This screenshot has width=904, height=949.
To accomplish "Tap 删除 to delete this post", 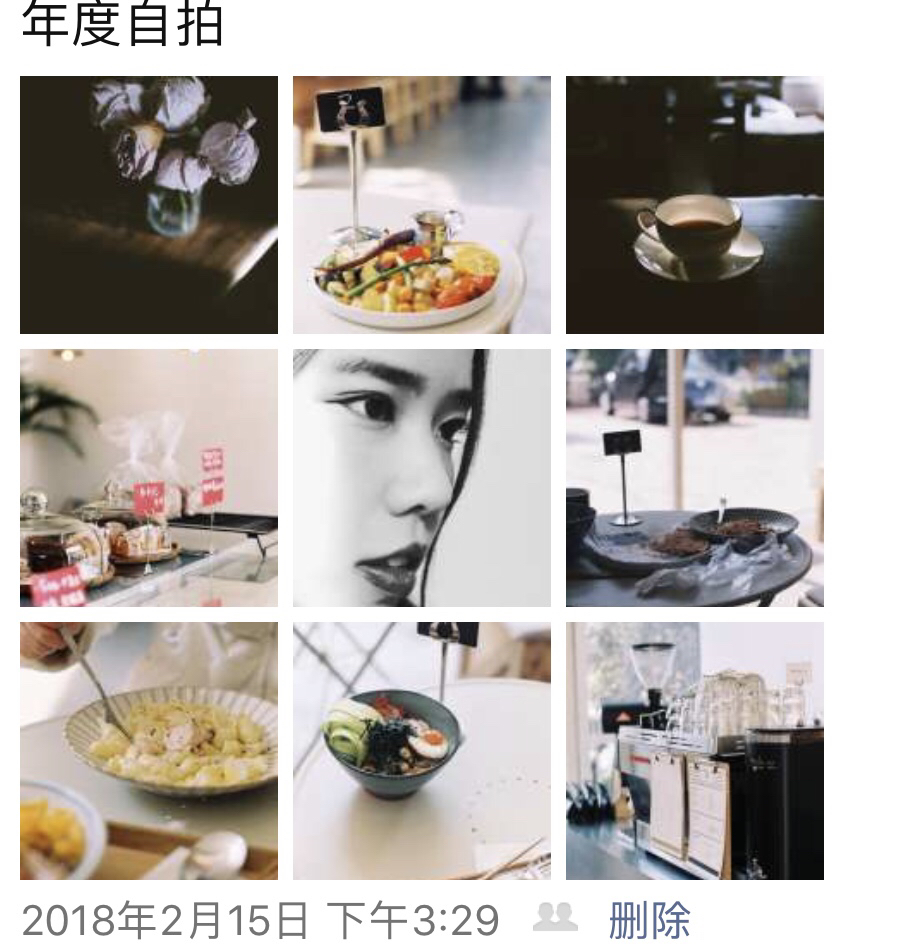I will point(649,919).
